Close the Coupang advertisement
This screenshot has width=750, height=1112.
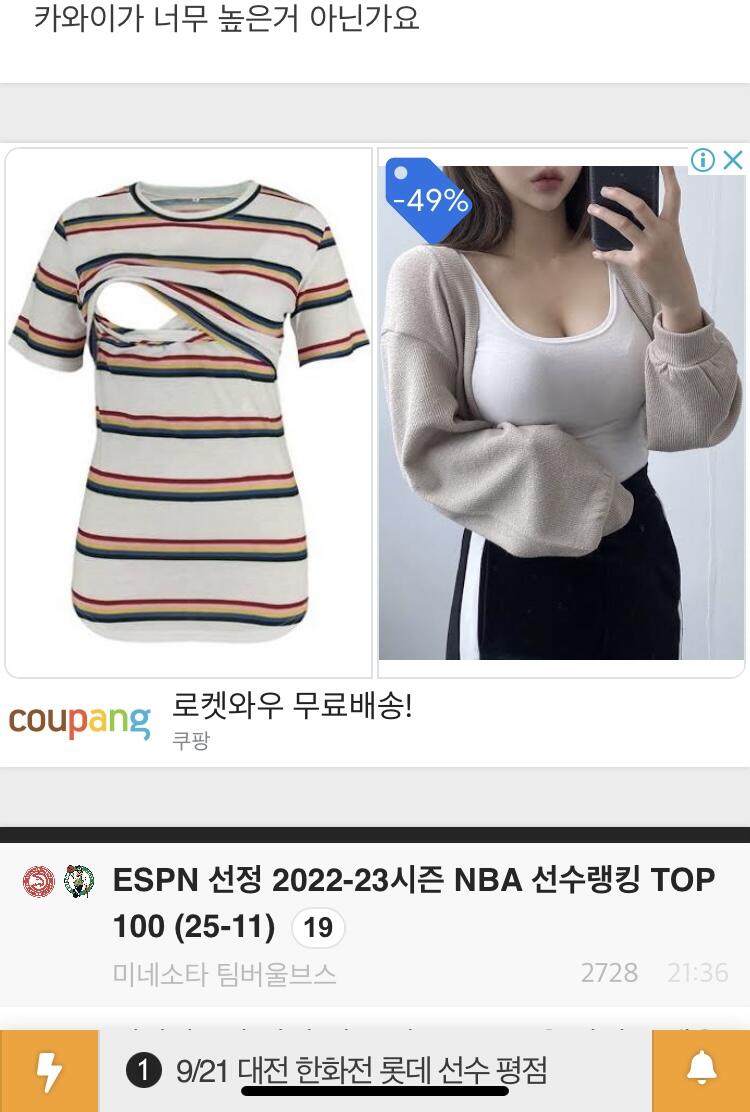pos(733,160)
